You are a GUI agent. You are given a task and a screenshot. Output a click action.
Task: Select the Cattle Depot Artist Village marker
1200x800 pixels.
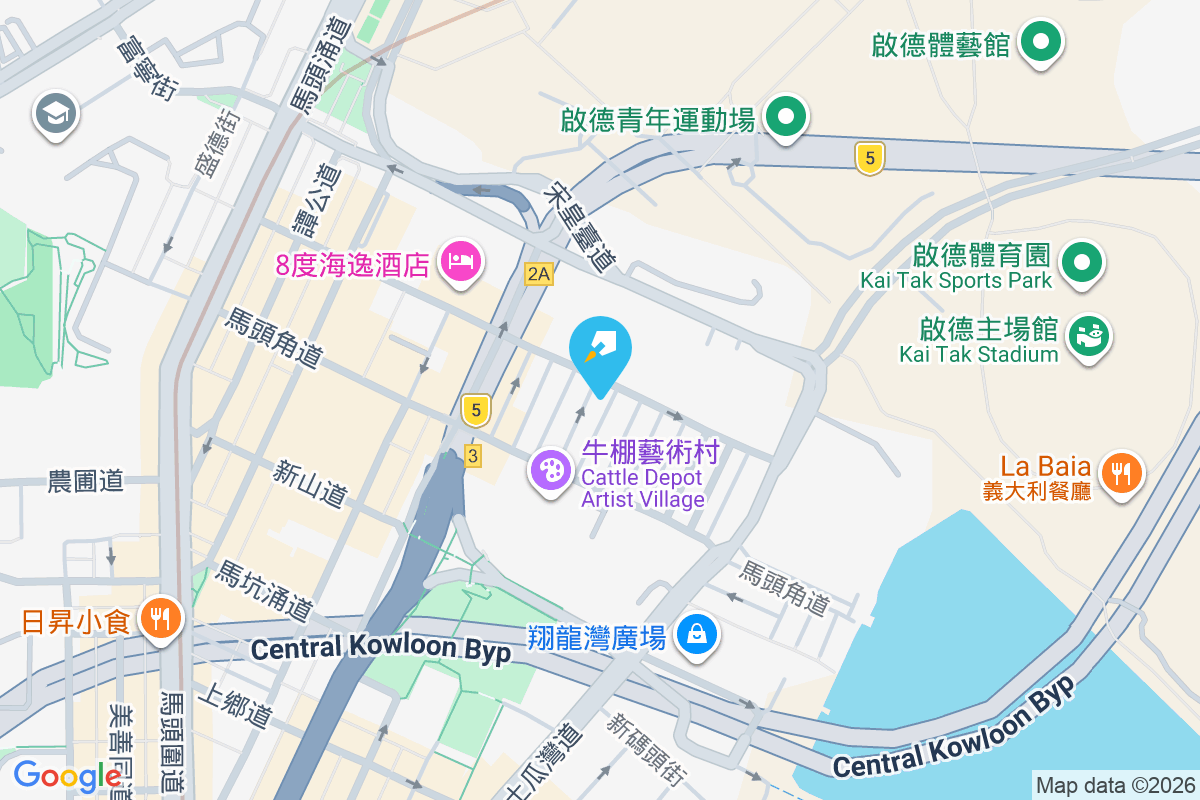[x=549, y=469]
